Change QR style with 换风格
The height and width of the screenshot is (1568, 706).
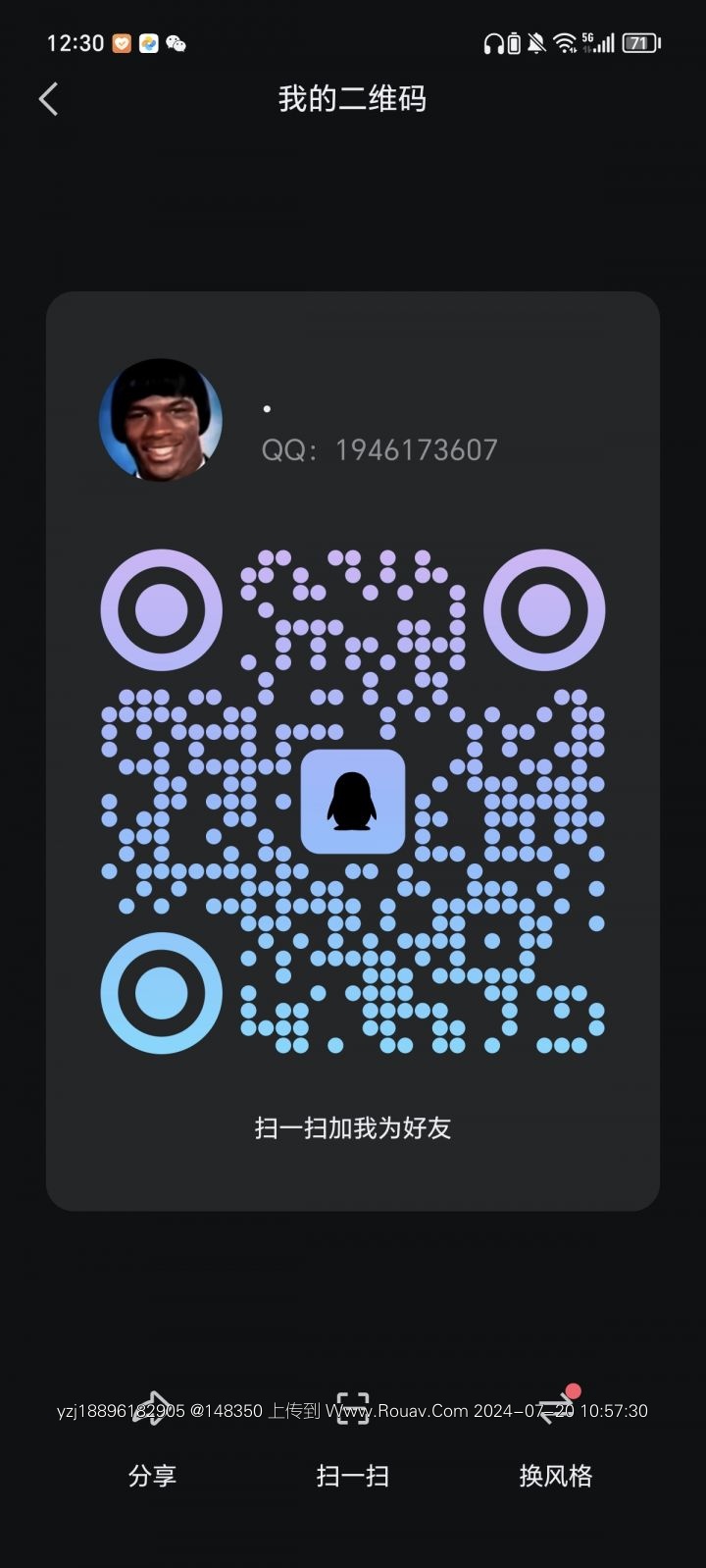click(x=556, y=1442)
